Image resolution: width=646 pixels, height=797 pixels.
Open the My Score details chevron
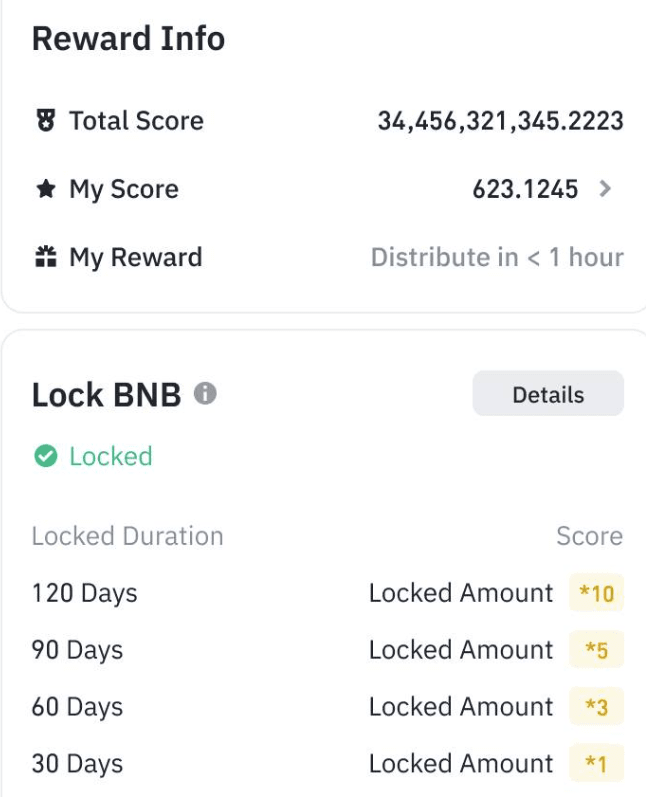click(x=605, y=189)
